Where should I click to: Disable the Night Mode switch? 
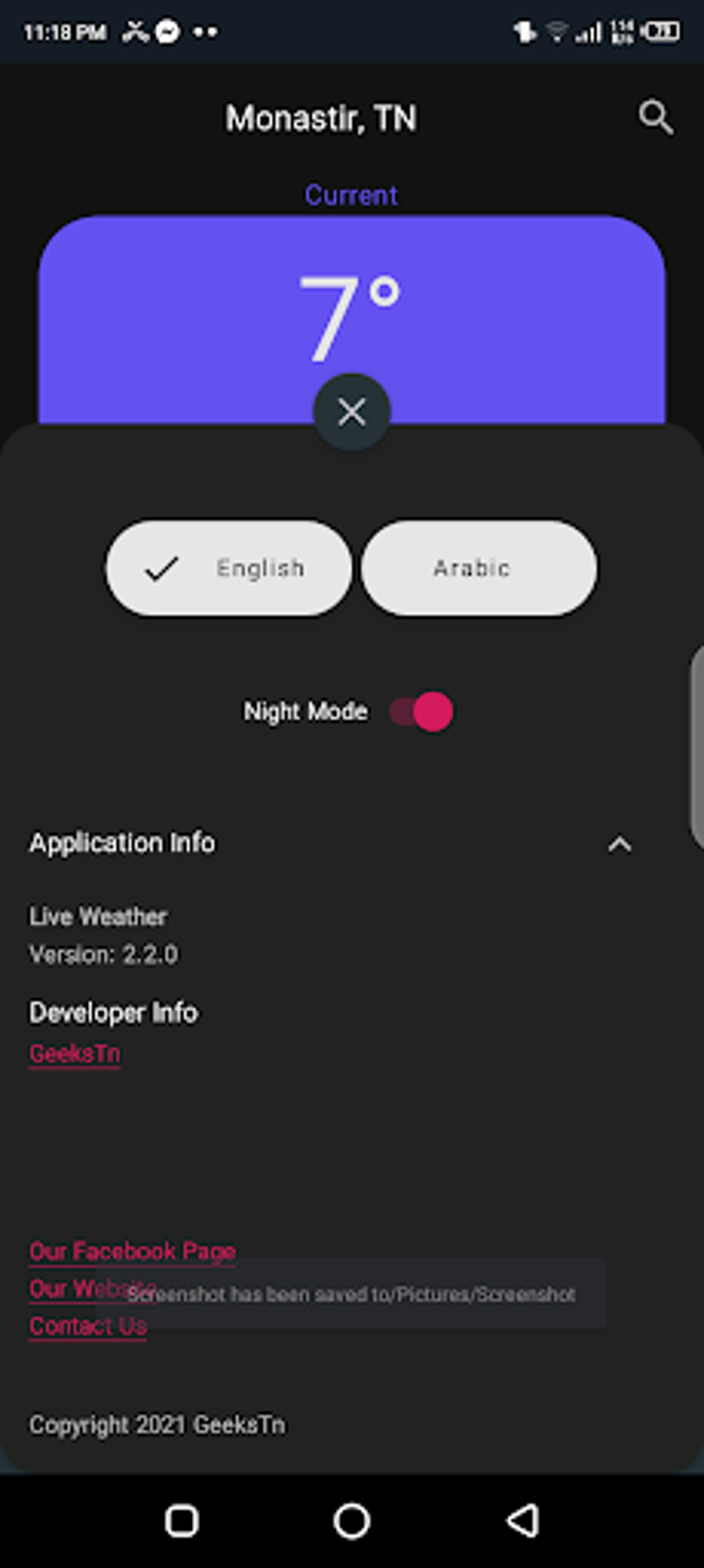pos(422,711)
